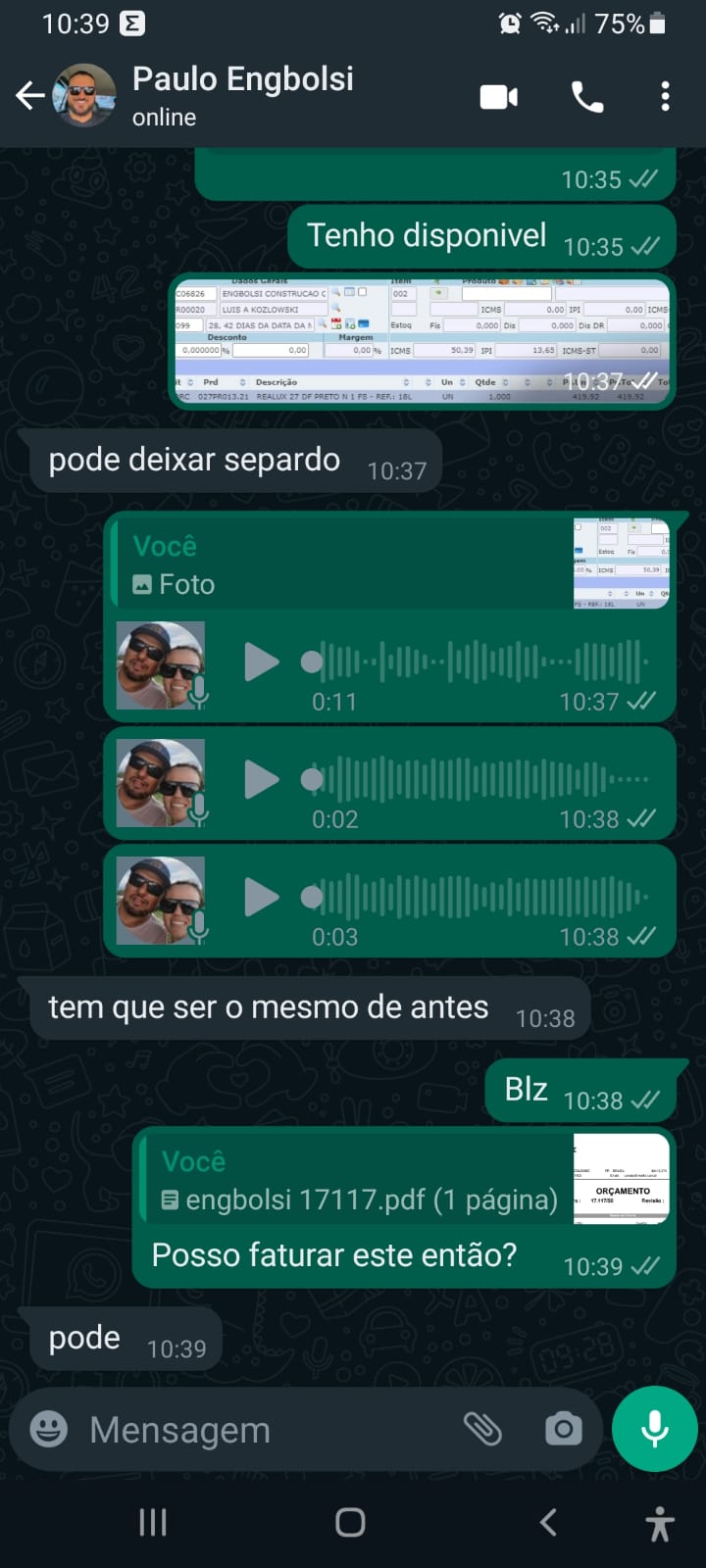Open the camera from message bar
This screenshot has height=1568, width=706.
click(x=563, y=1430)
